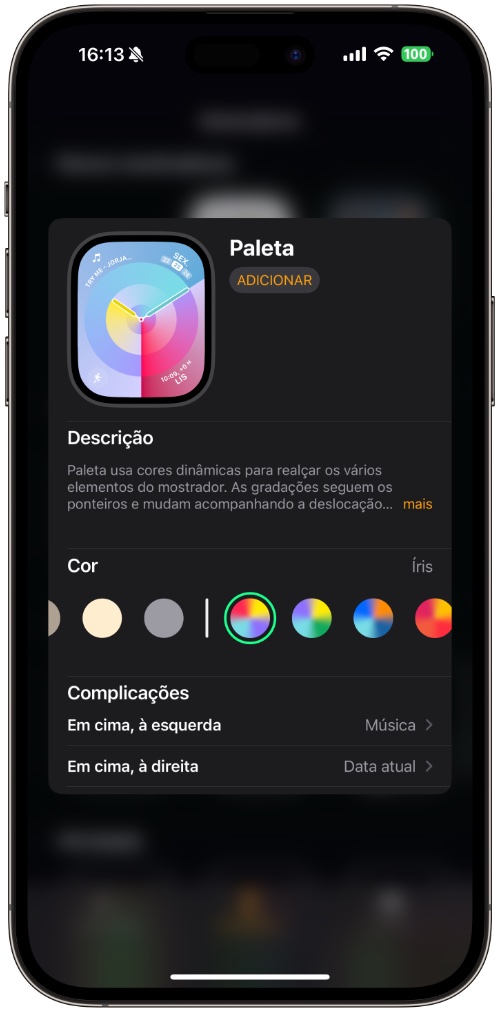Choose the gray colour swatch
Image resolution: width=500 pixels, height=1012 pixels.
click(163, 618)
